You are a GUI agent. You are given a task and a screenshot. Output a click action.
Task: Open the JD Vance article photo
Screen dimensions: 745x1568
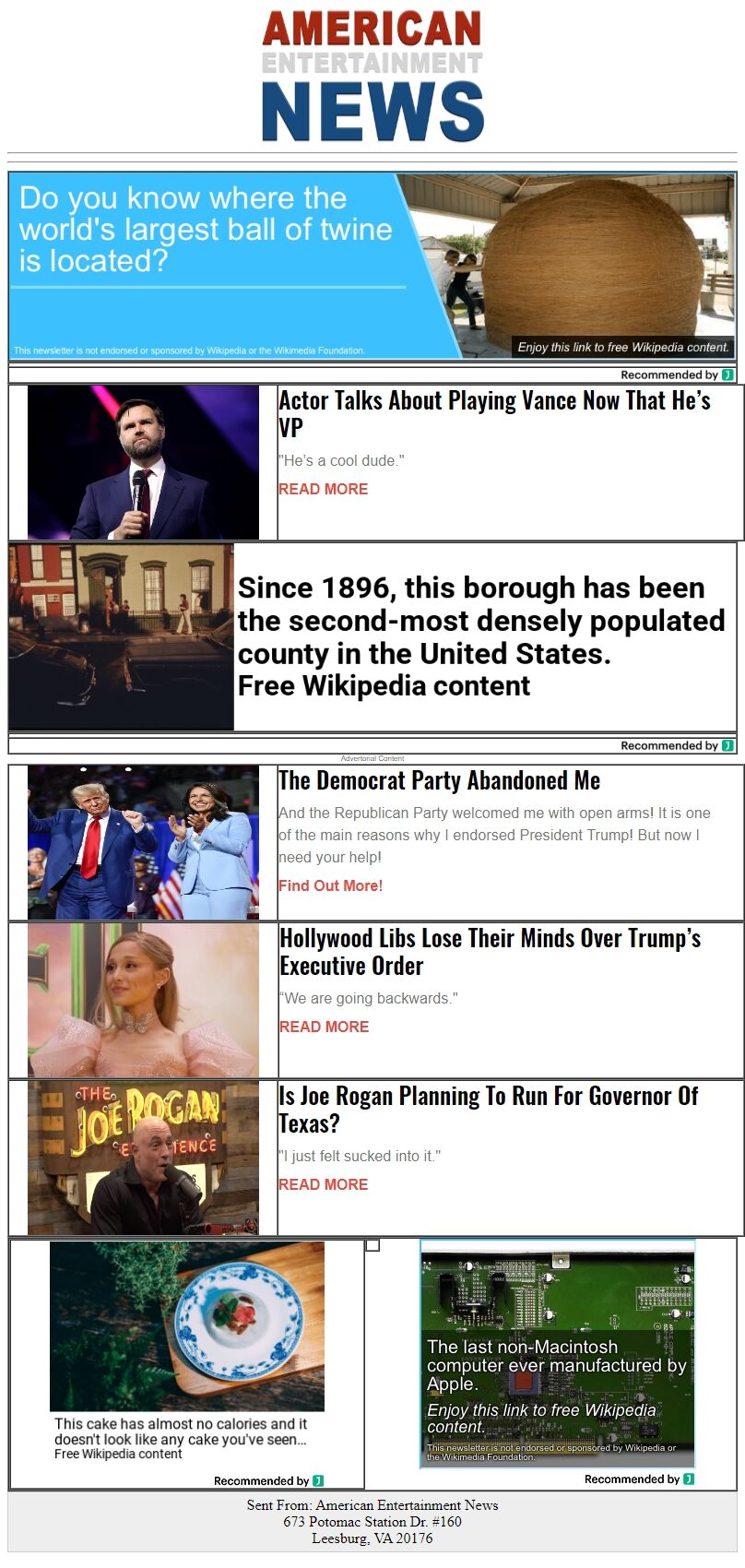click(143, 462)
